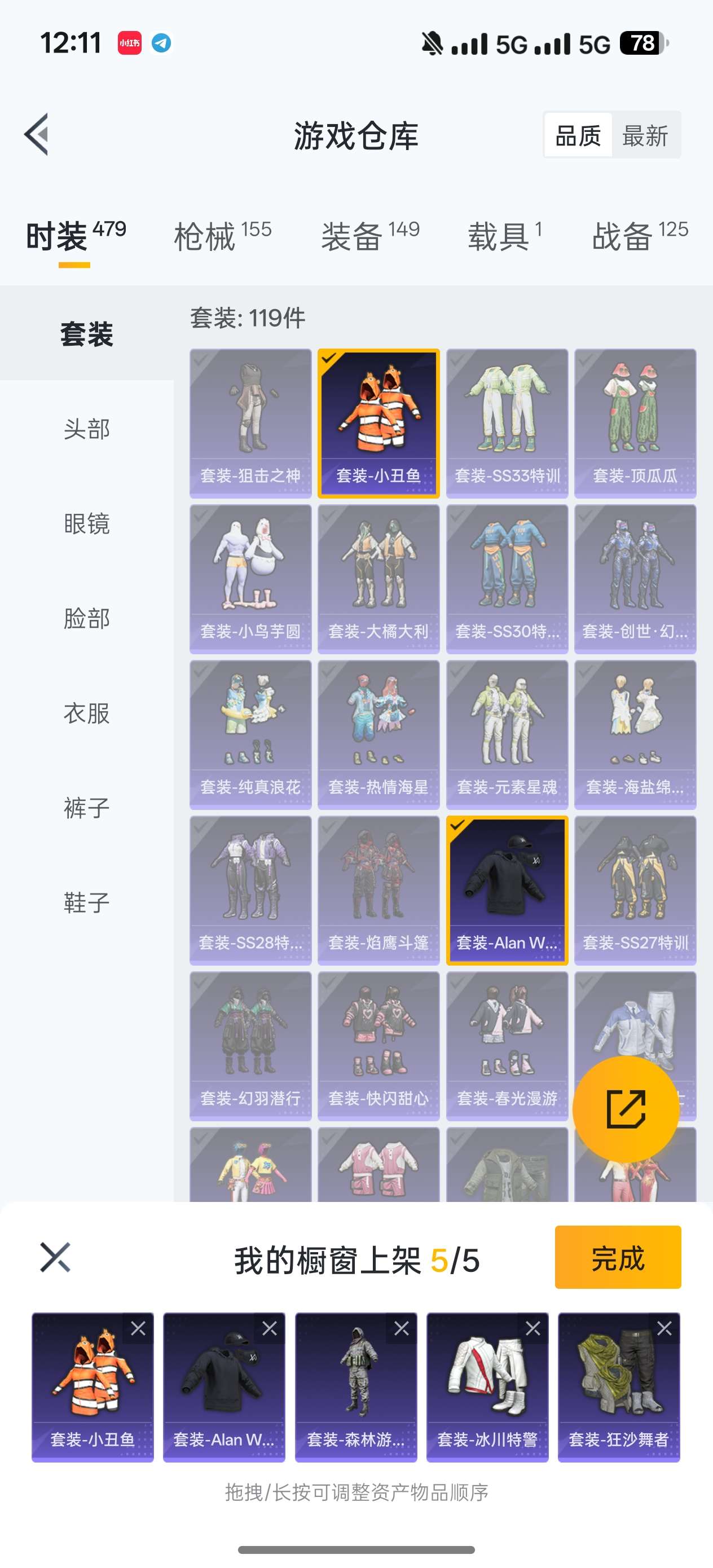Screen dimensions: 713x1568
Task: Select the 套装-狙击之神 item
Action: 250,423
